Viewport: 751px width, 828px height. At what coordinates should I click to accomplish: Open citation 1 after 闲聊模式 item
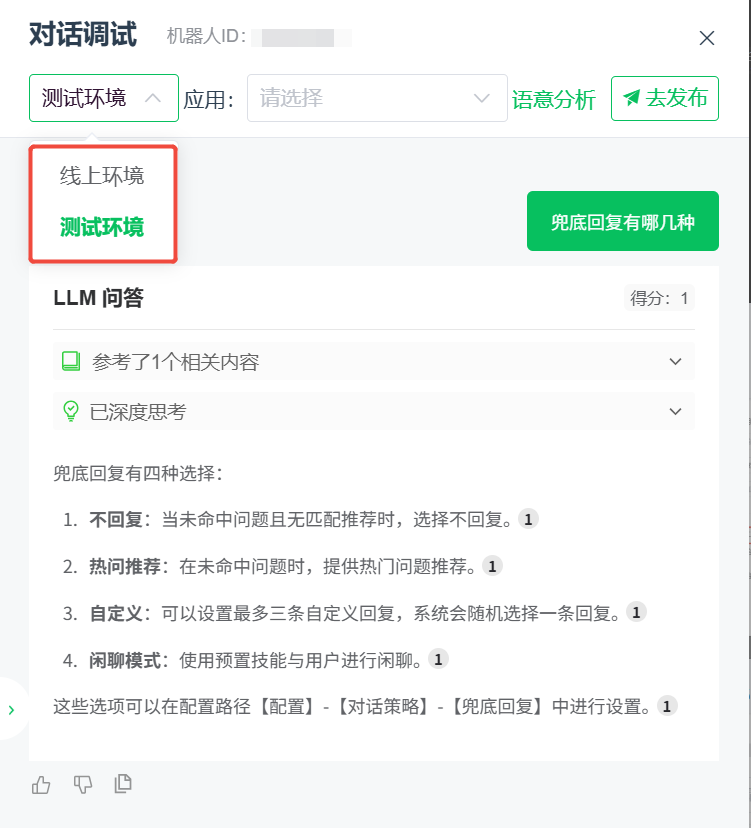438,659
